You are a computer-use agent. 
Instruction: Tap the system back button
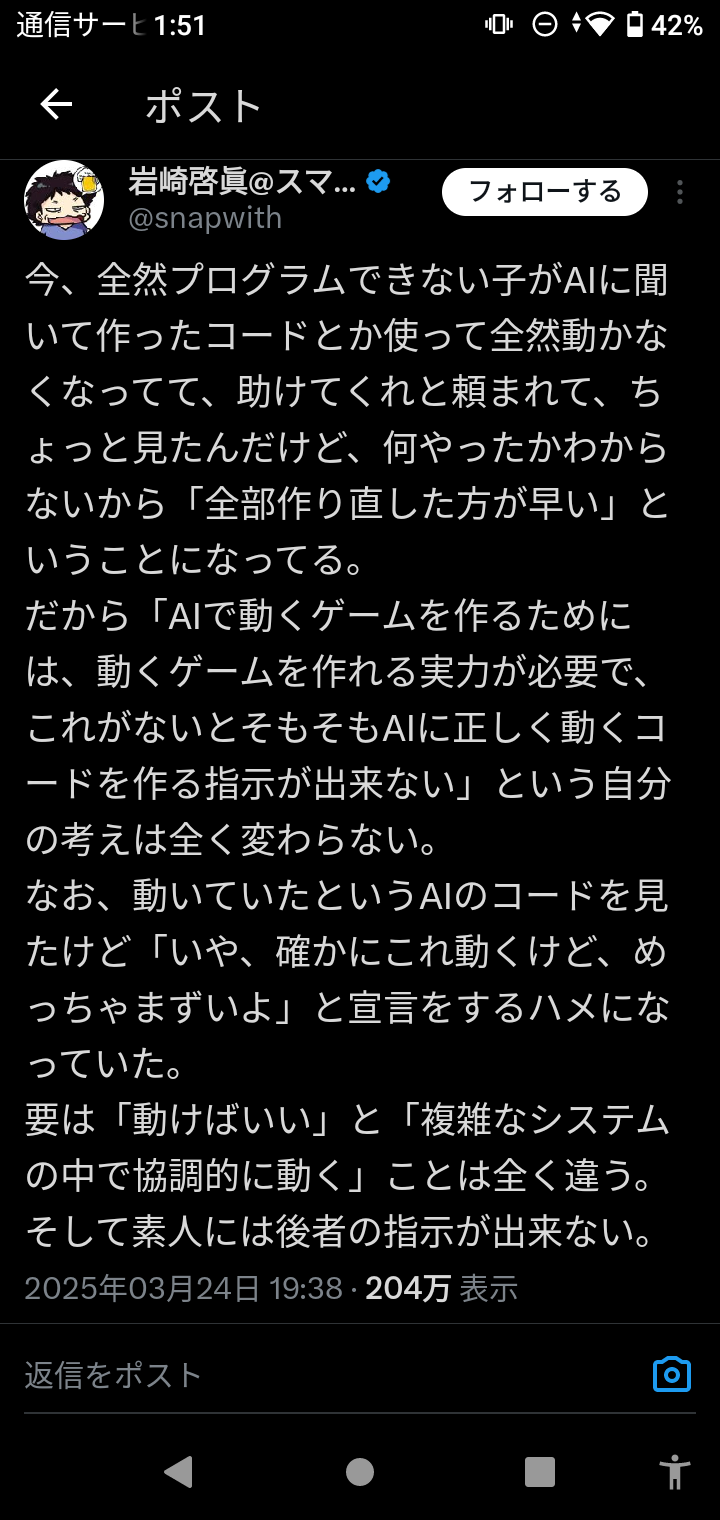coord(178,1471)
